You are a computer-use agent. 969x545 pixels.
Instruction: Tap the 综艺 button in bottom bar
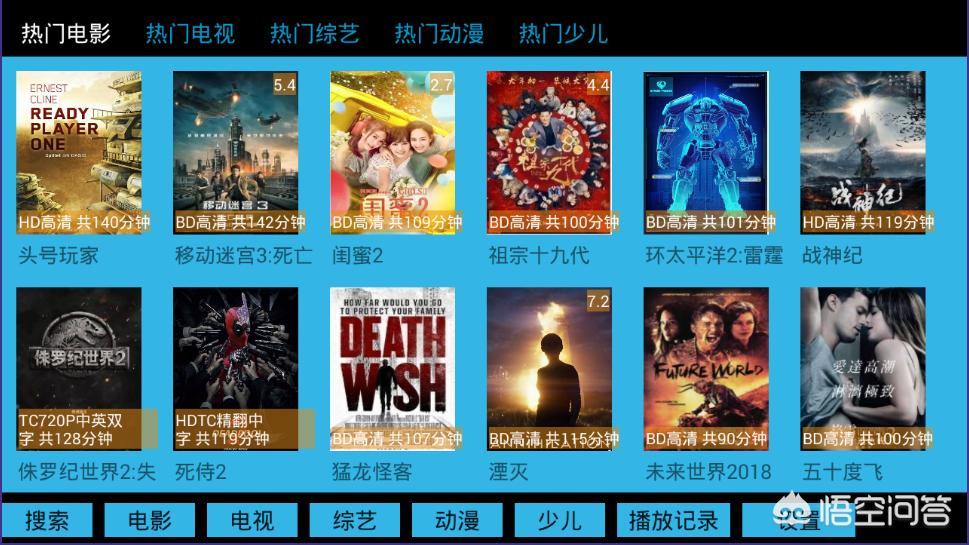pyautogui.click(x=355, y=521)
